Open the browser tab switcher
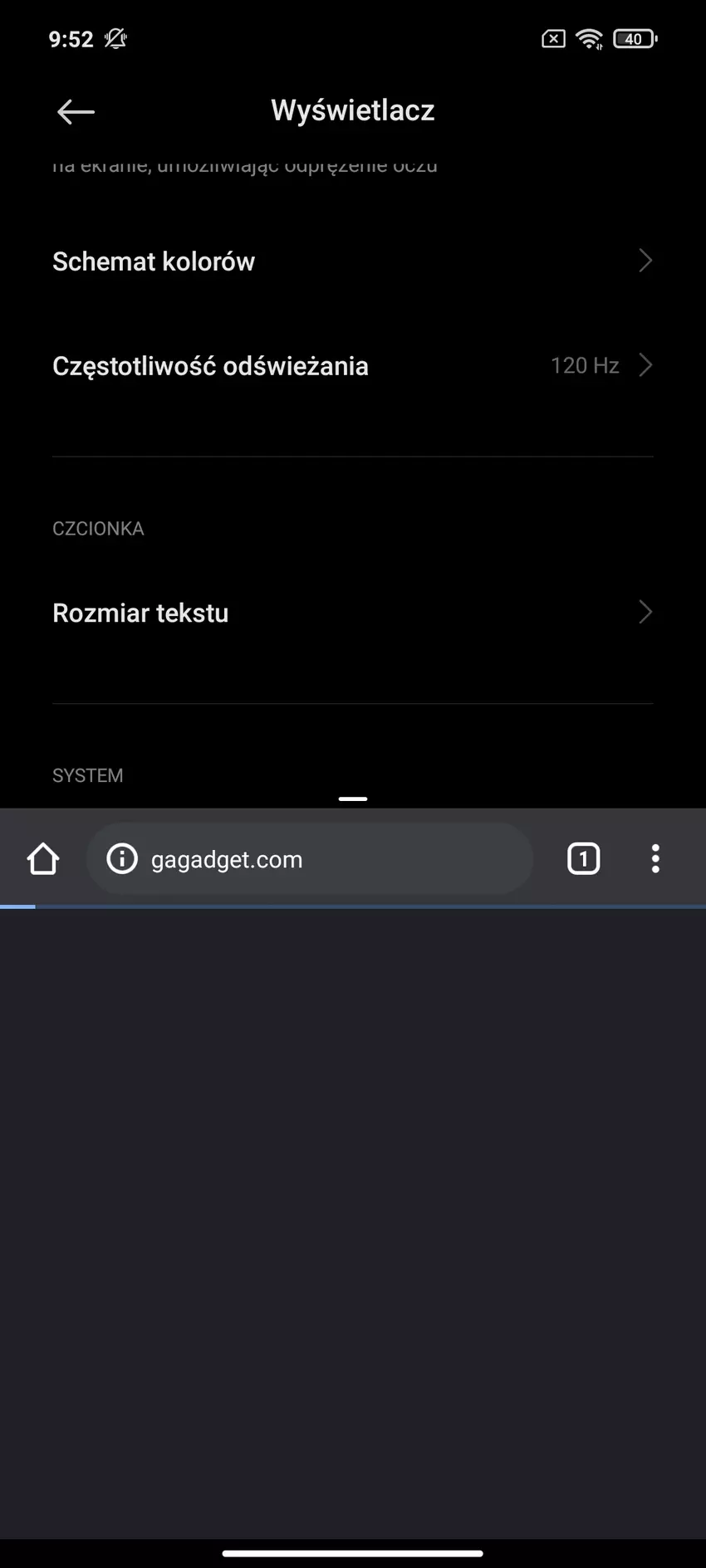 point(583,859)
